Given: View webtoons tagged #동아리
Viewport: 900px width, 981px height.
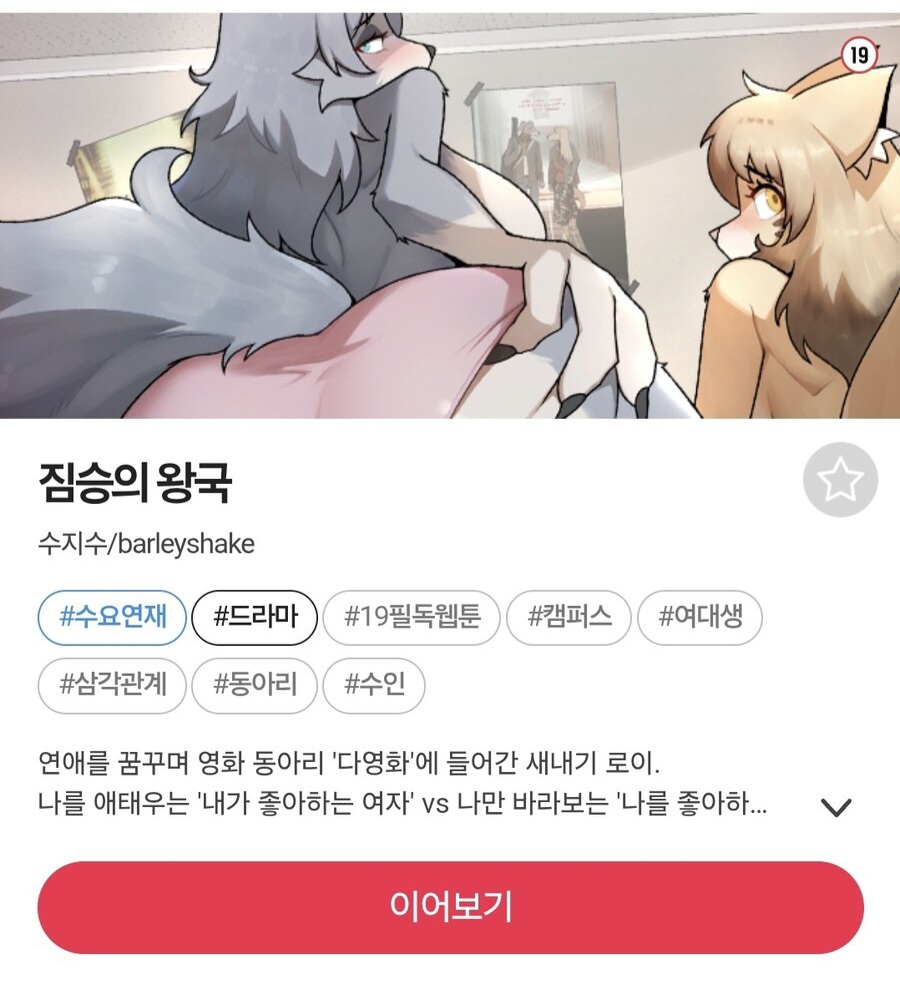Looking at the screenshot, I should tap(256, 685).
